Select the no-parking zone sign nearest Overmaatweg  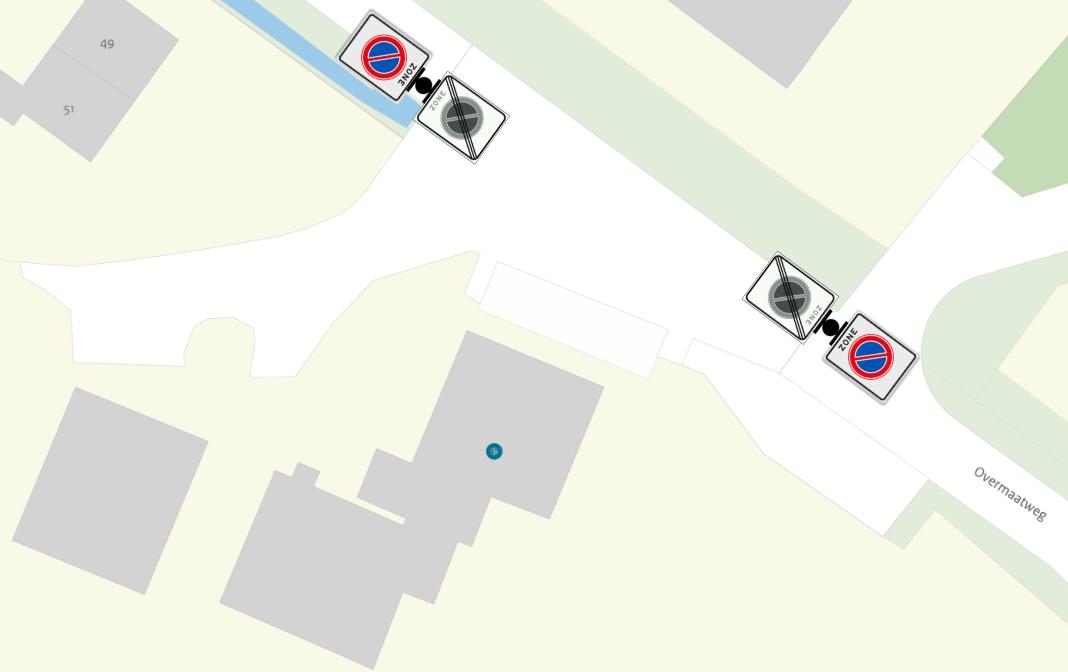point(870,358)
